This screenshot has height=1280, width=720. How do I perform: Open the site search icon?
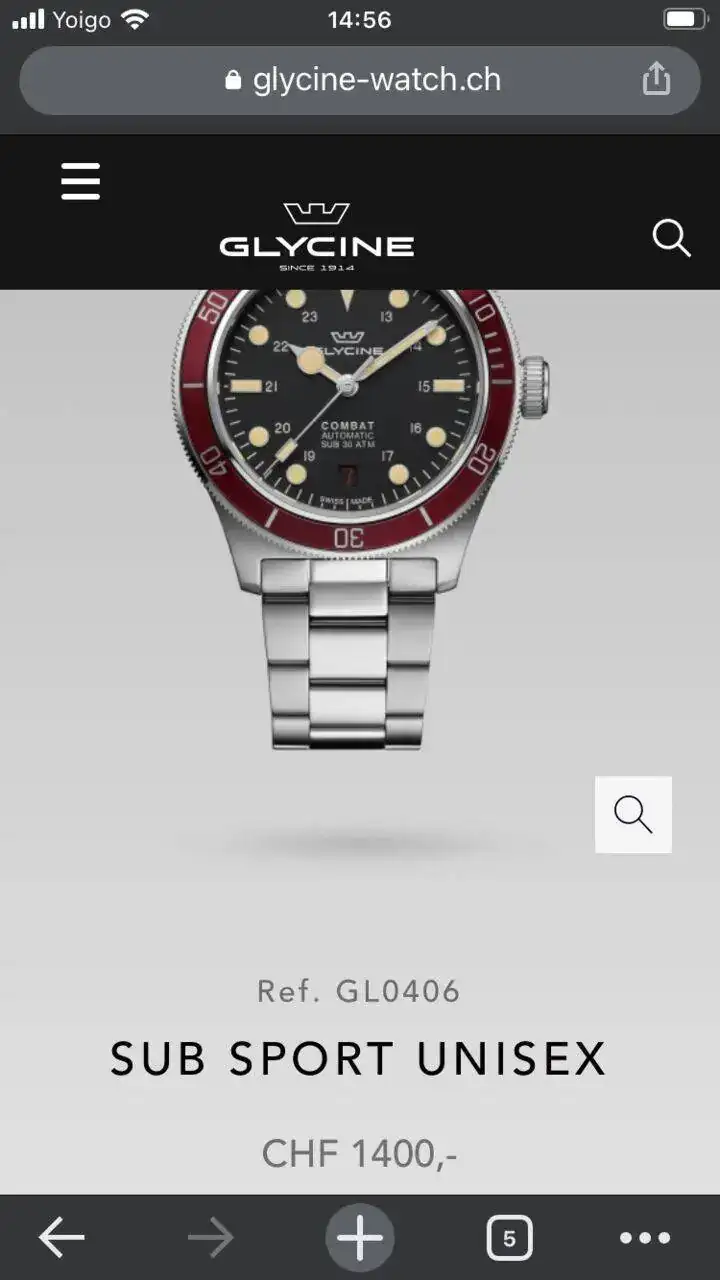[x=671, y=239]
